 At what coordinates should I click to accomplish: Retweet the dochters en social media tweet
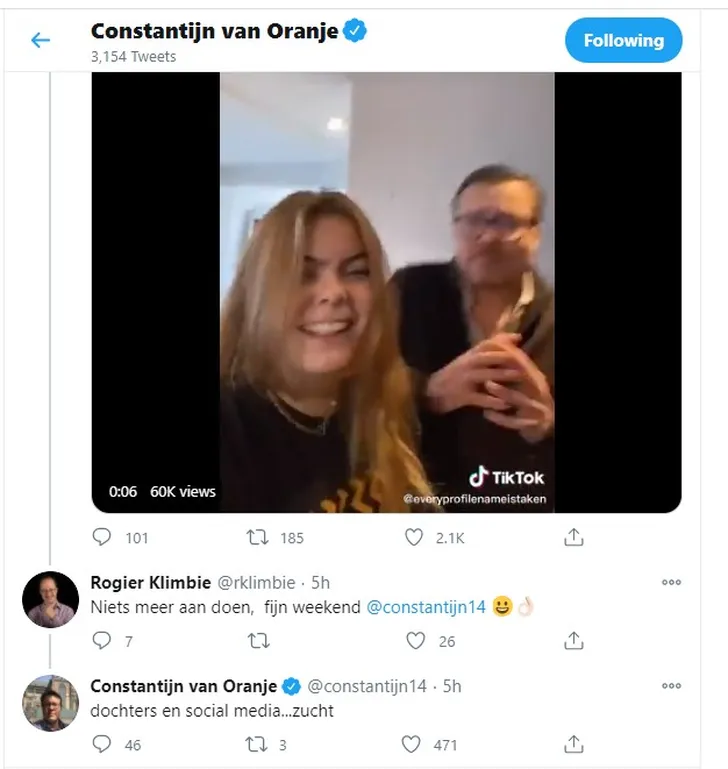(258, 744)
